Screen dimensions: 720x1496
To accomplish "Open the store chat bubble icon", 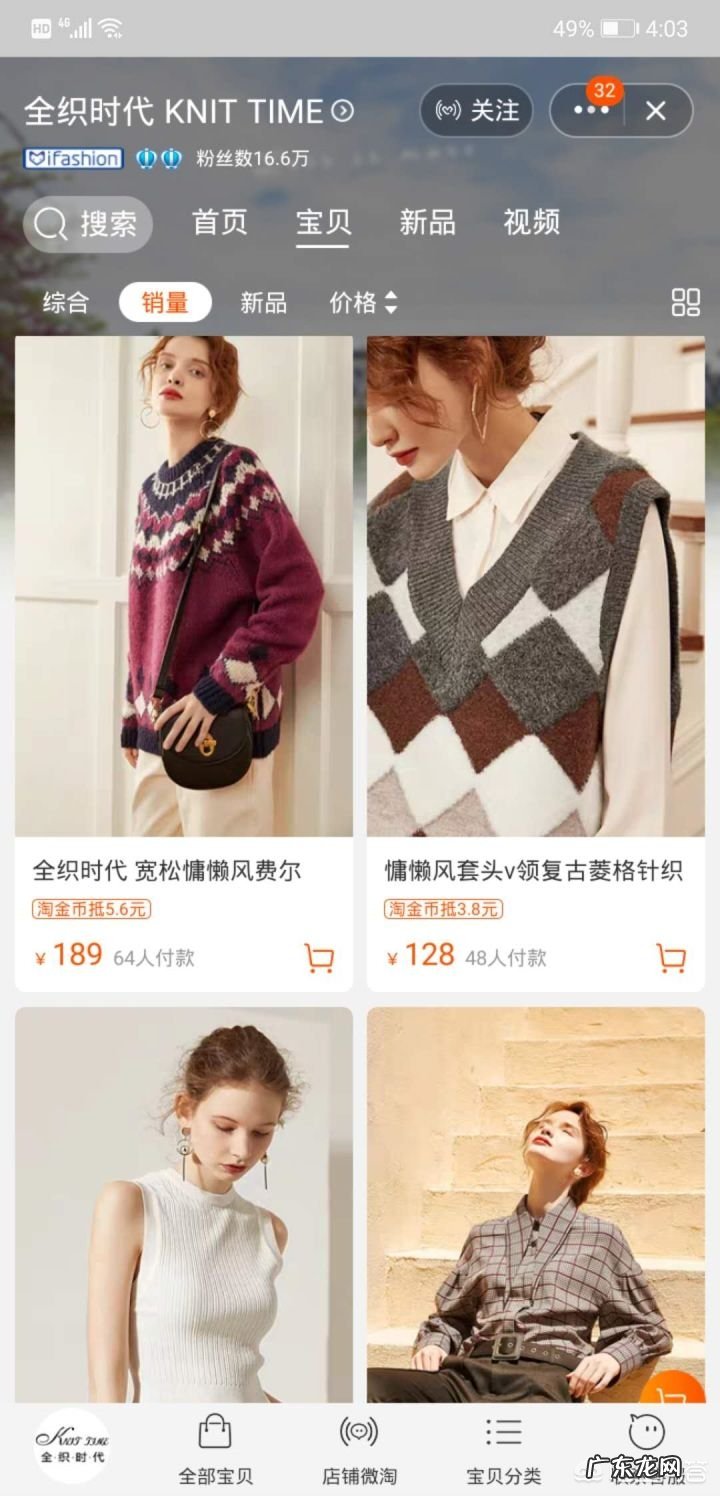I will coord(646,1432).
